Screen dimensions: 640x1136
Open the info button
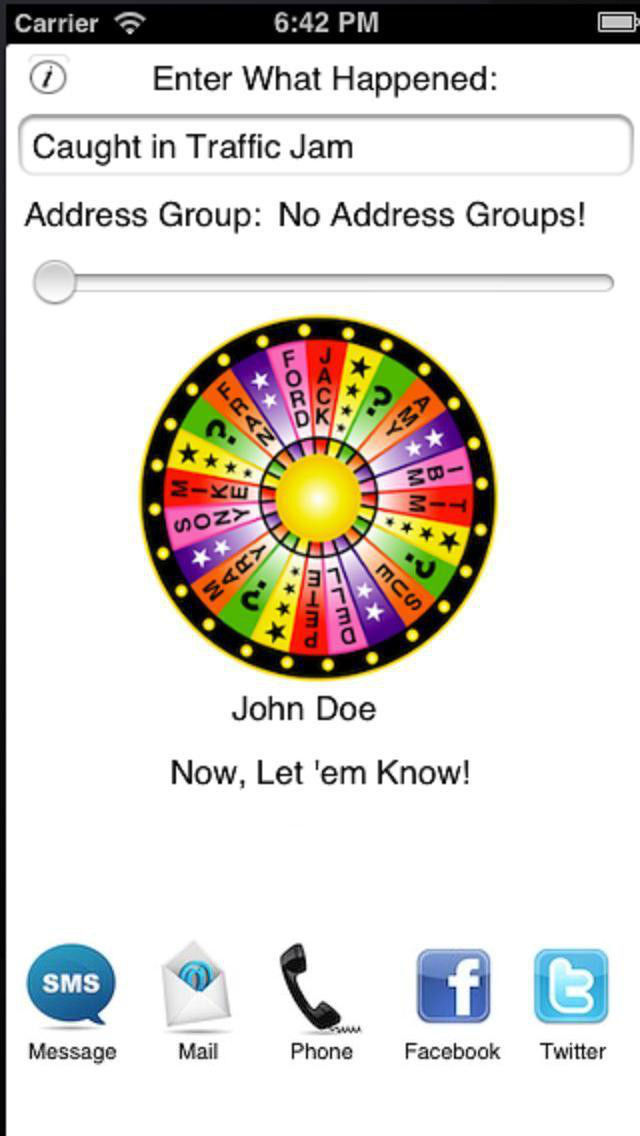48,76
